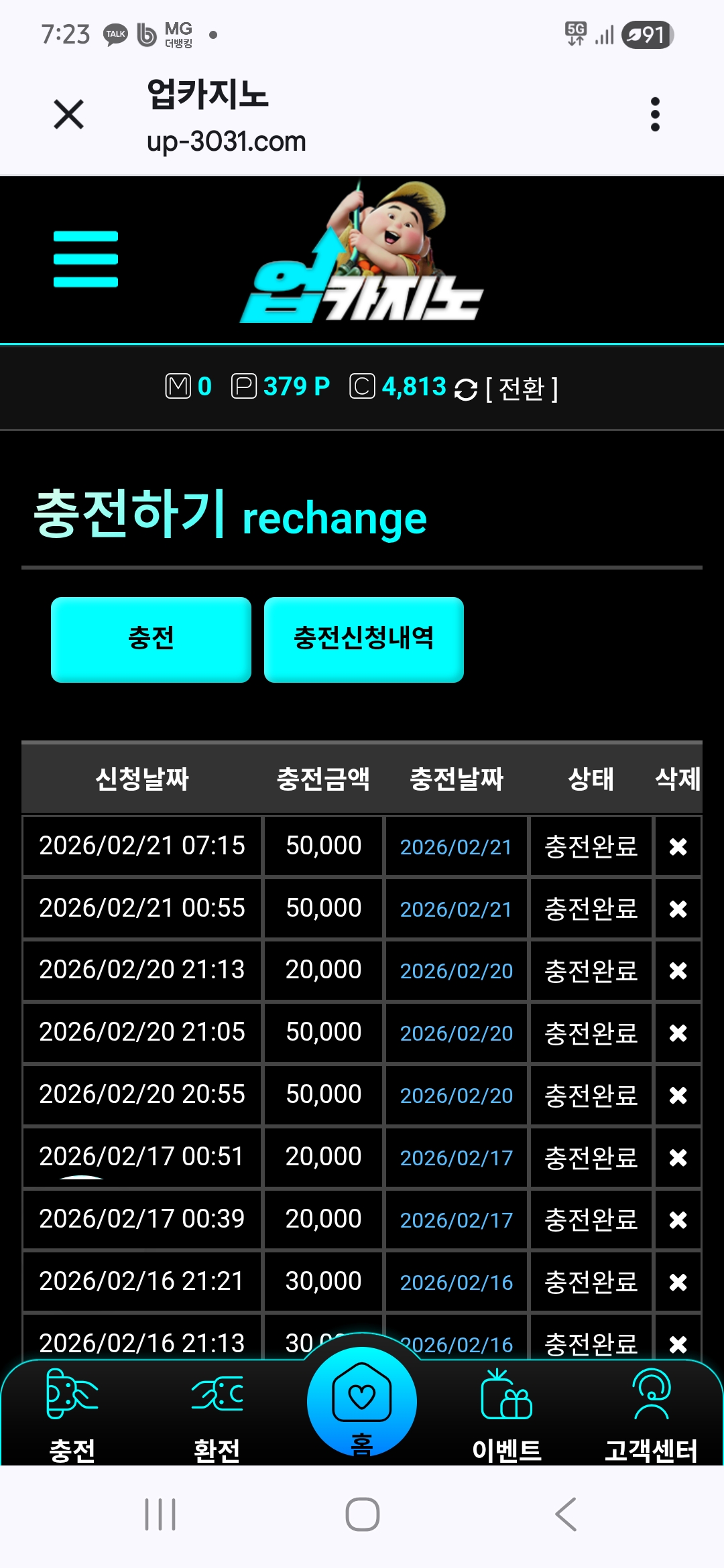Delete the 2026/02/21 00:55 recharge record

(678, 909)
